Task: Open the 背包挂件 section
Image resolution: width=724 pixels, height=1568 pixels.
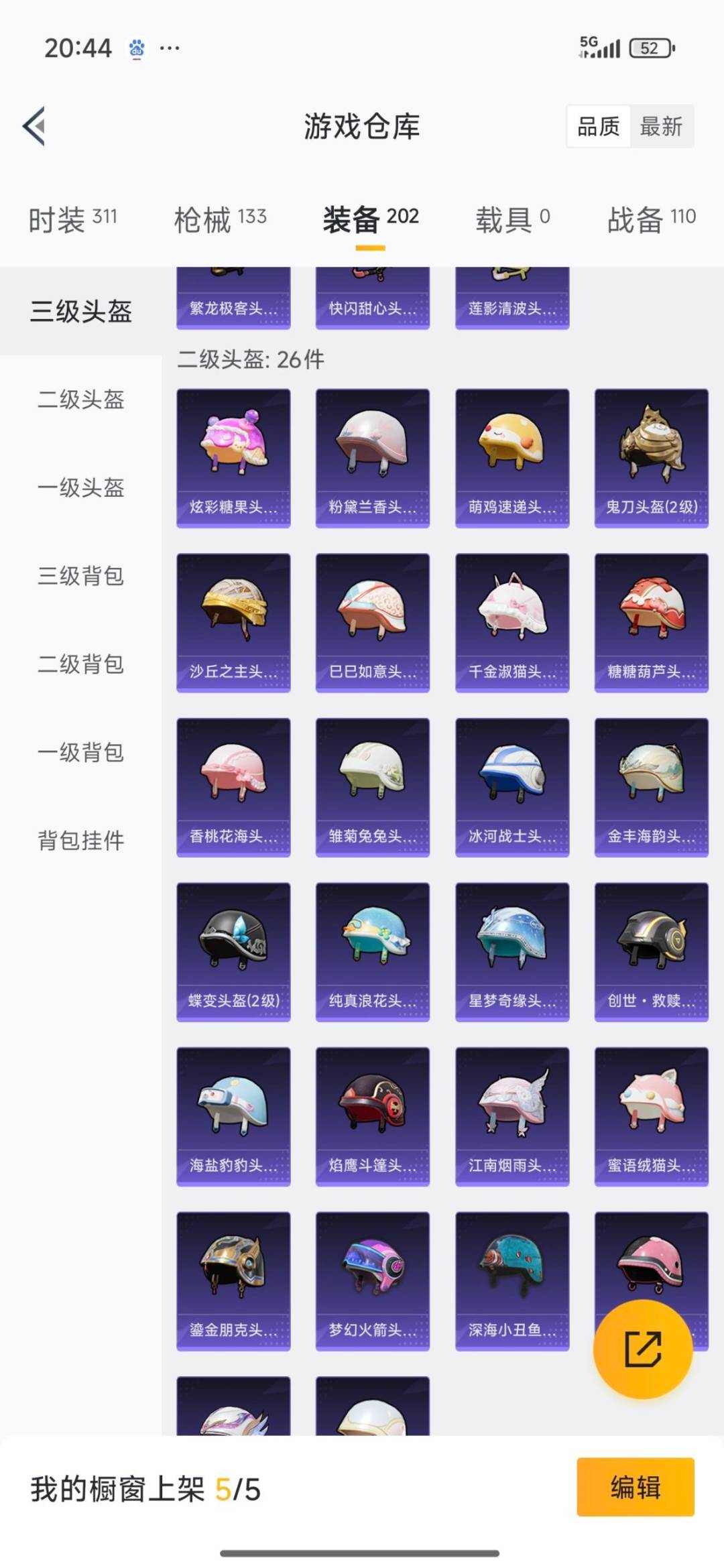Action: click(81, 838)
